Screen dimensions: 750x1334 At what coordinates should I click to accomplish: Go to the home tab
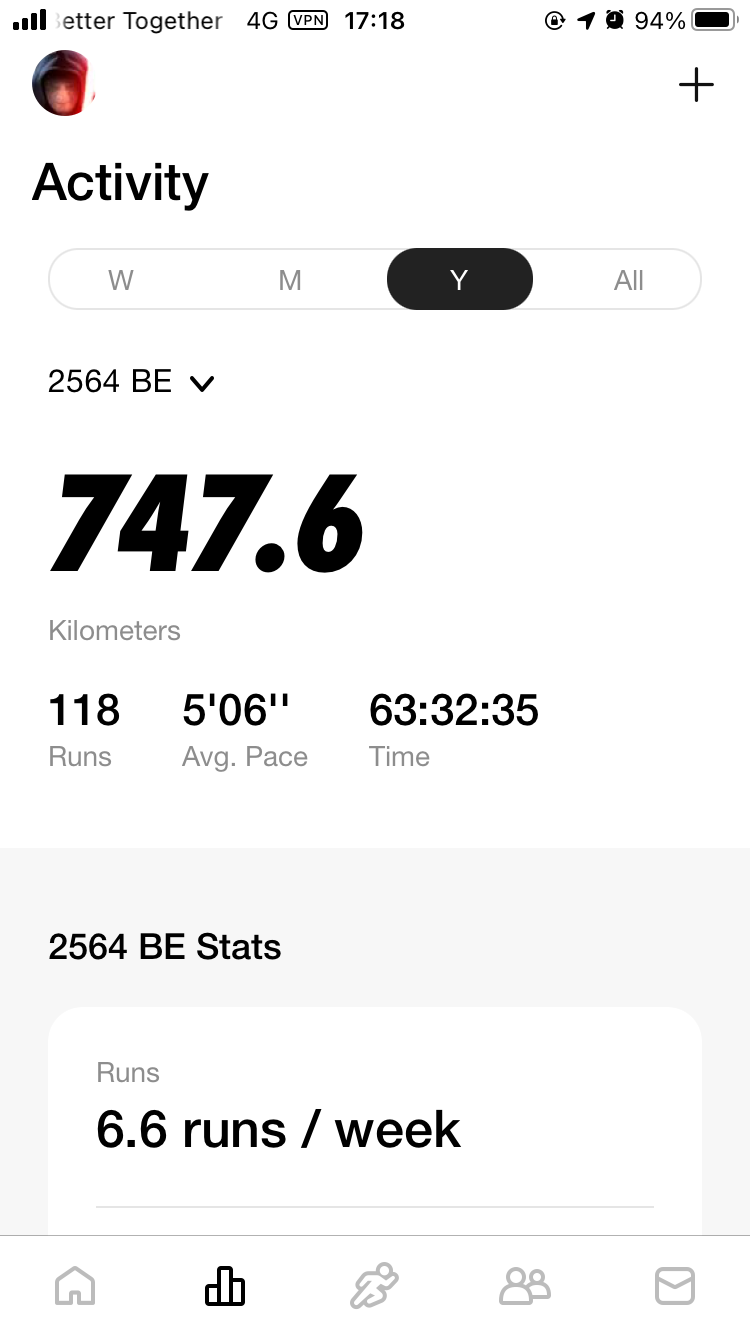[75, 1286]
